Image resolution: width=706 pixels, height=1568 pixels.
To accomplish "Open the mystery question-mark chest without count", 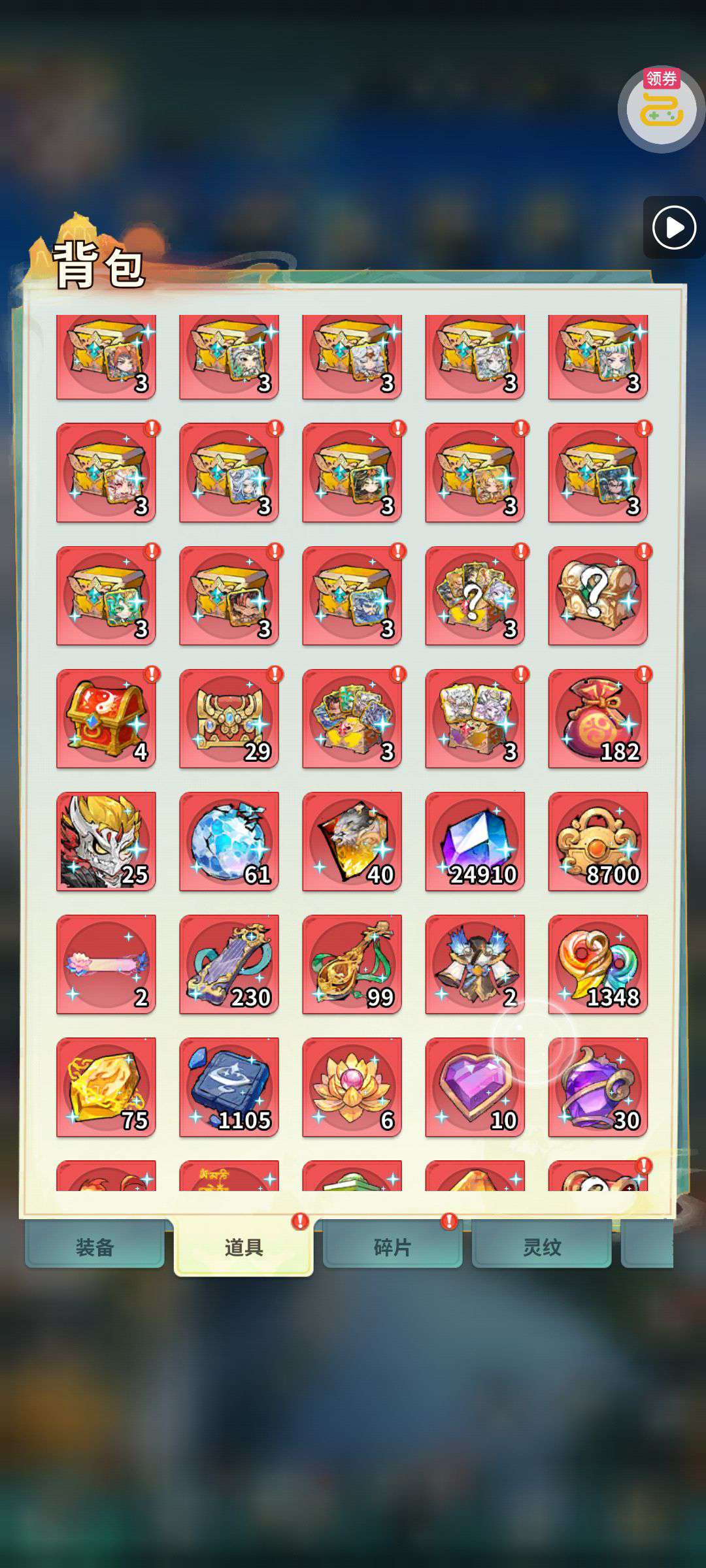I will pyautogui.click(x=597, y=596).
